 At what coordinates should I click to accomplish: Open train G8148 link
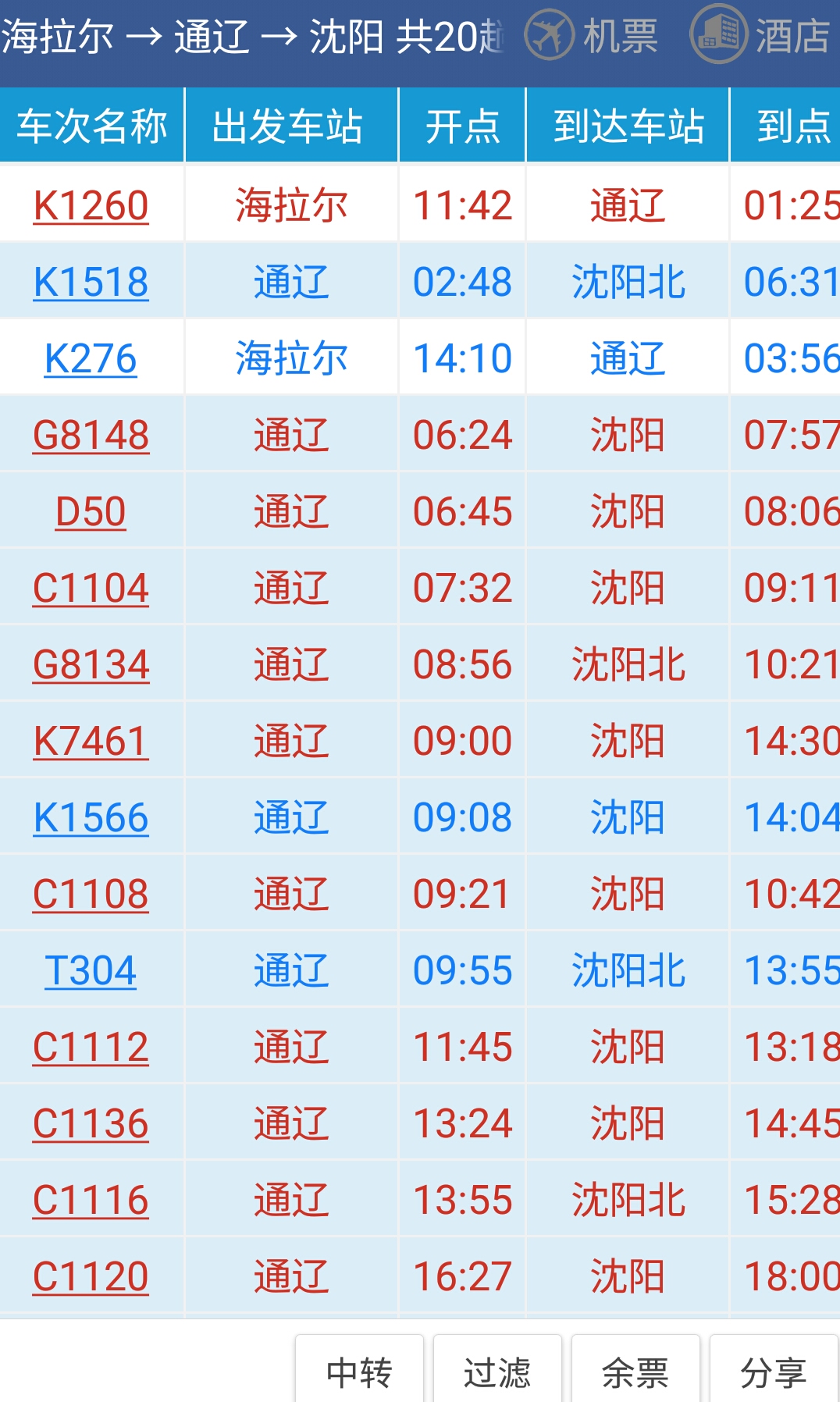91,436
